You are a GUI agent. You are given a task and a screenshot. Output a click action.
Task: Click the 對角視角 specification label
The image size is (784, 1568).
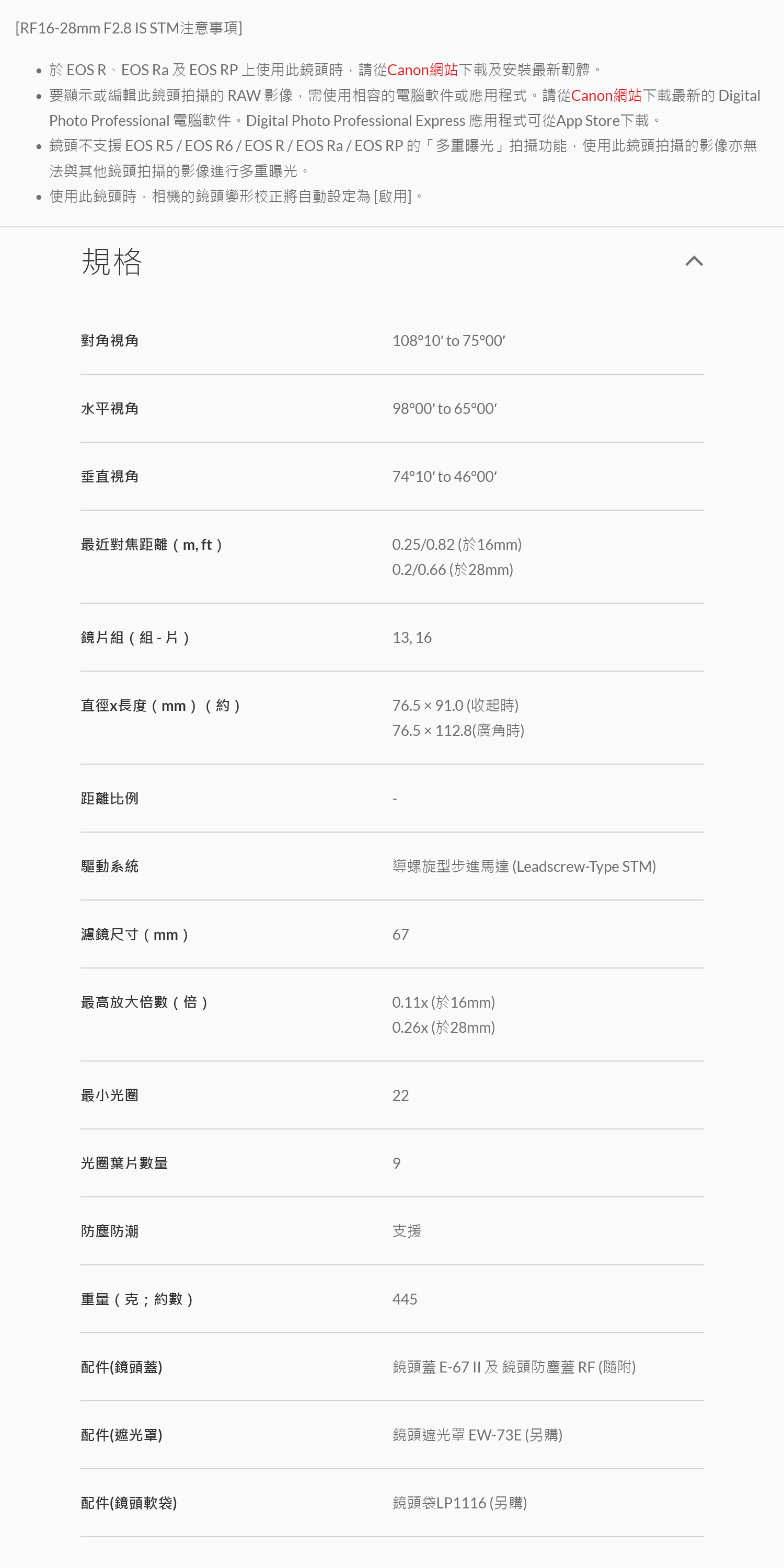[x=110, y=340]
